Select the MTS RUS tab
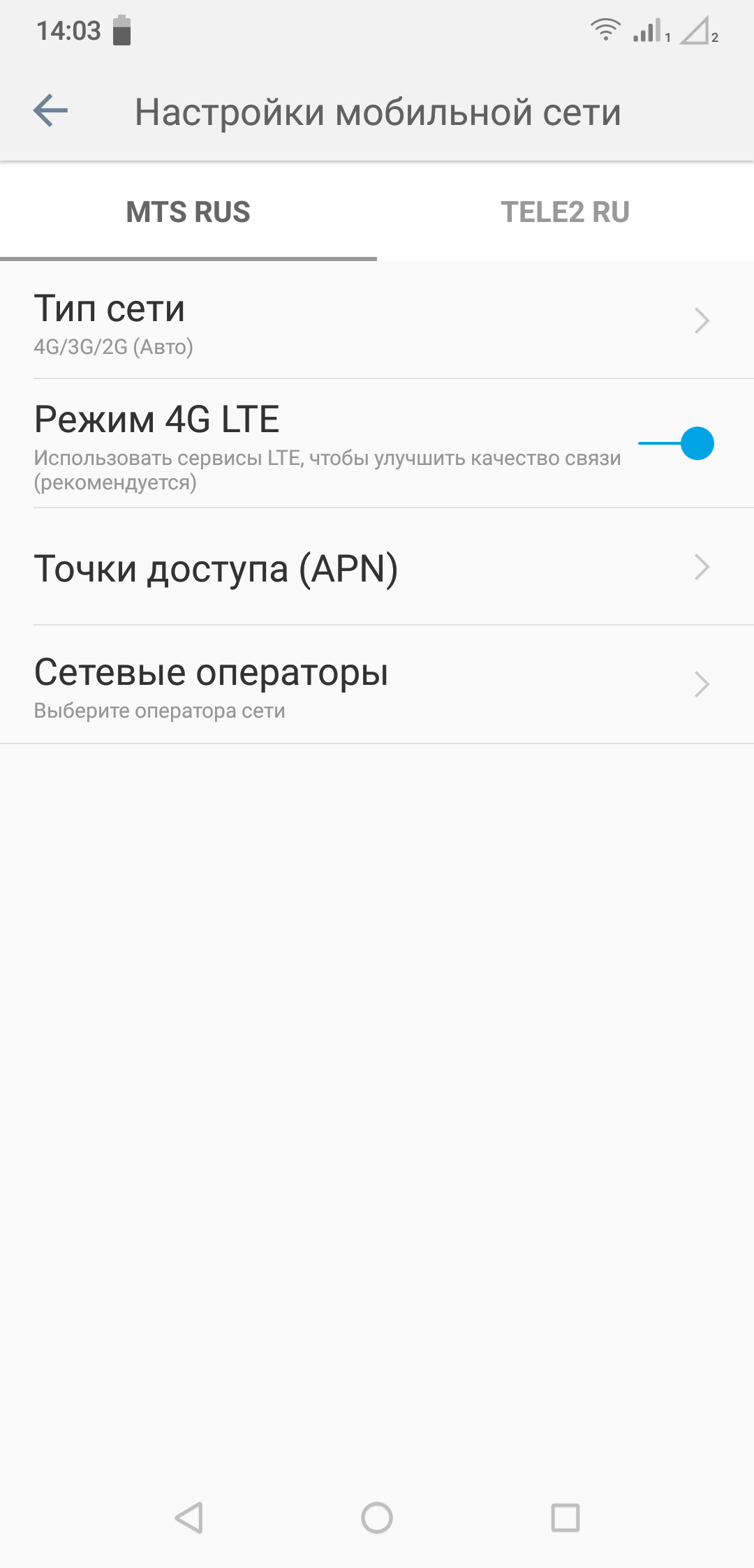Screen dimensions: 754x1568 188,212
